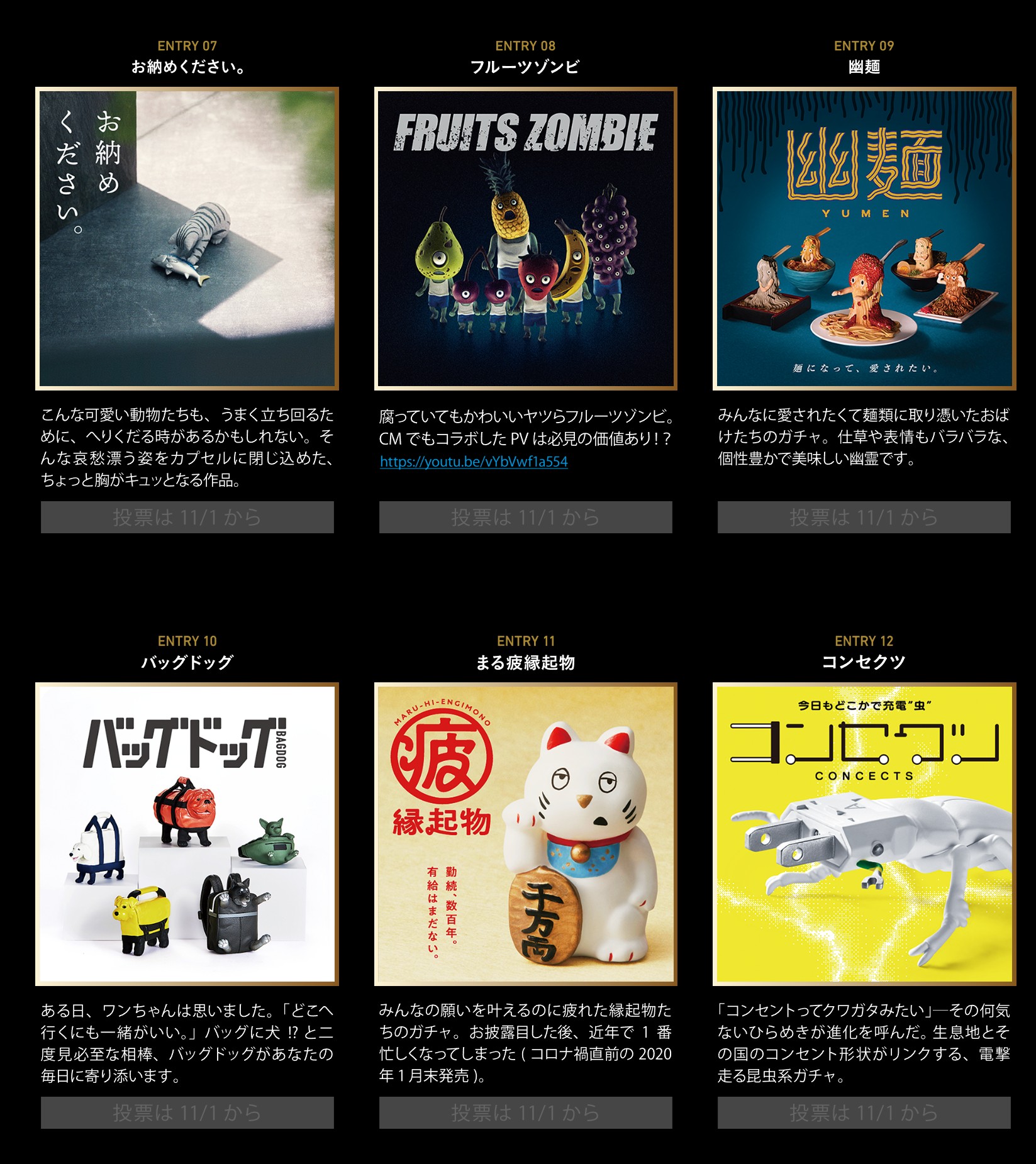Tap the vote button under フルーツゾンビ

coord(525,517)
